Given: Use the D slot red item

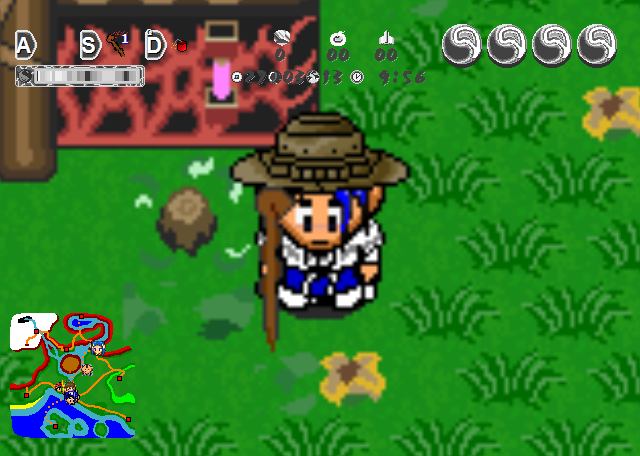Looking at the screenshot, I should [x=181, y=45].
